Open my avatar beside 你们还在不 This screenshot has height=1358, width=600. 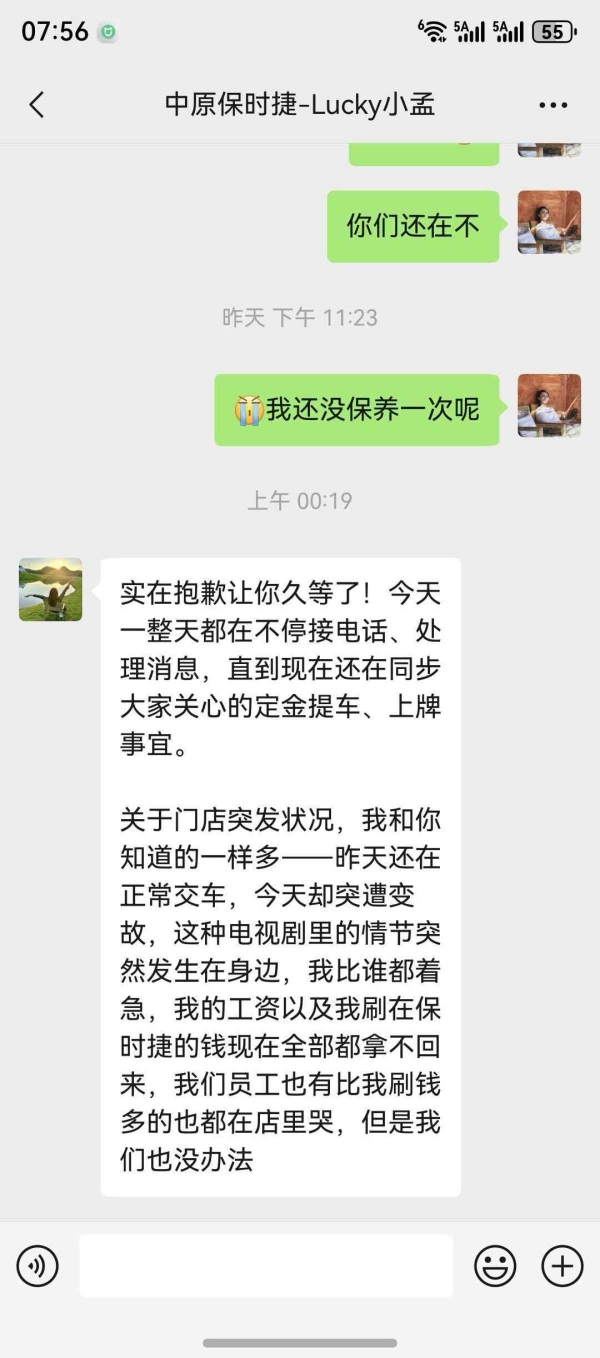(549, 222)
